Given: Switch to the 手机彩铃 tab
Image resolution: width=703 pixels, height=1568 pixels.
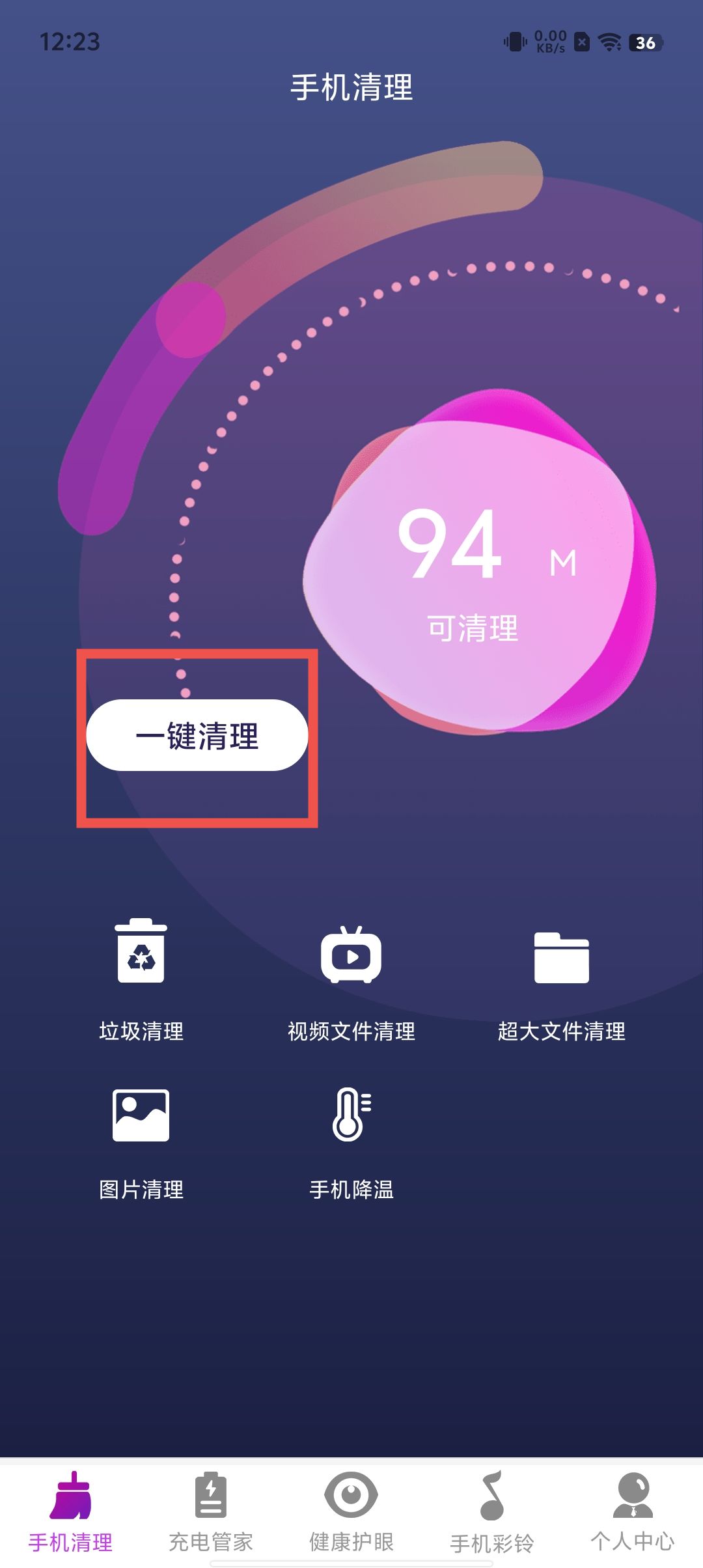Looking at the screenshot, I should tap(492, 1512).
